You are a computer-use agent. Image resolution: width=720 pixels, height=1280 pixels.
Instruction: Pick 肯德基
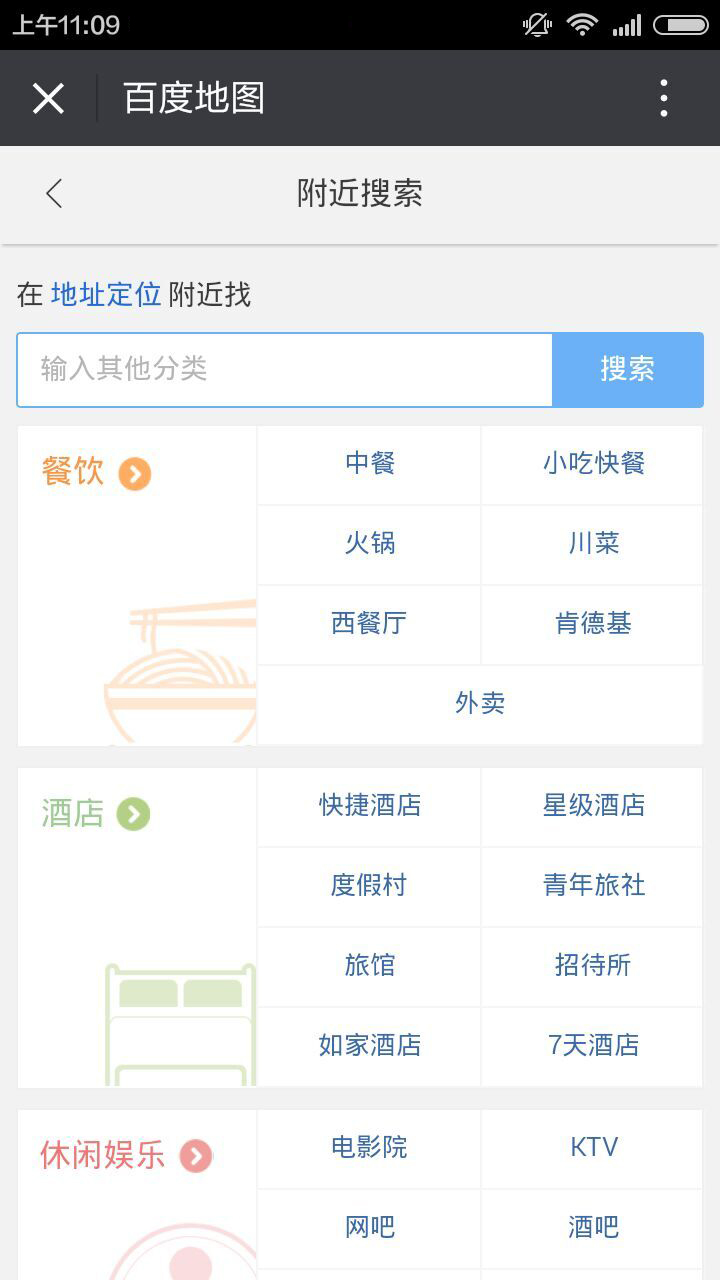593,624
